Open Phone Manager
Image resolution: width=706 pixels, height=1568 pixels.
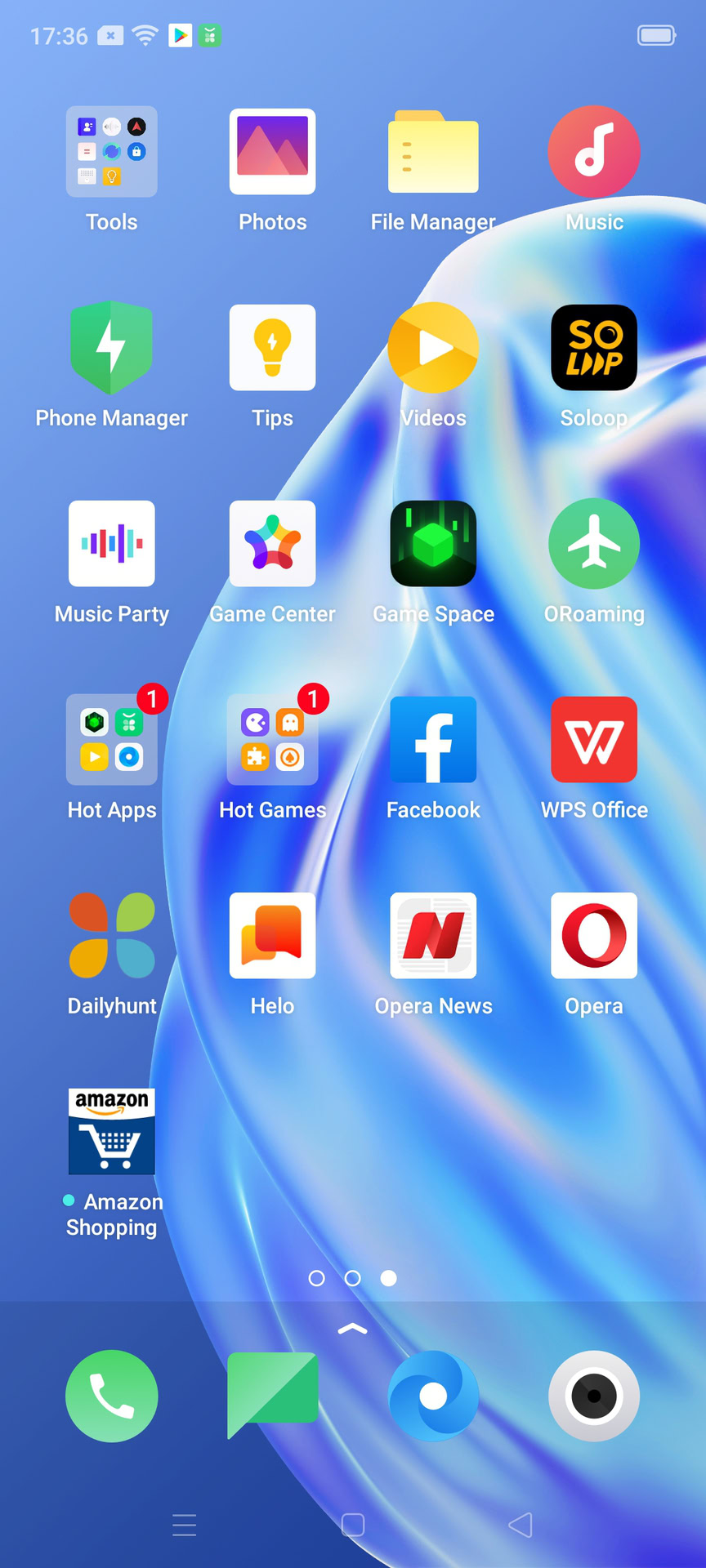coord(112,348)
